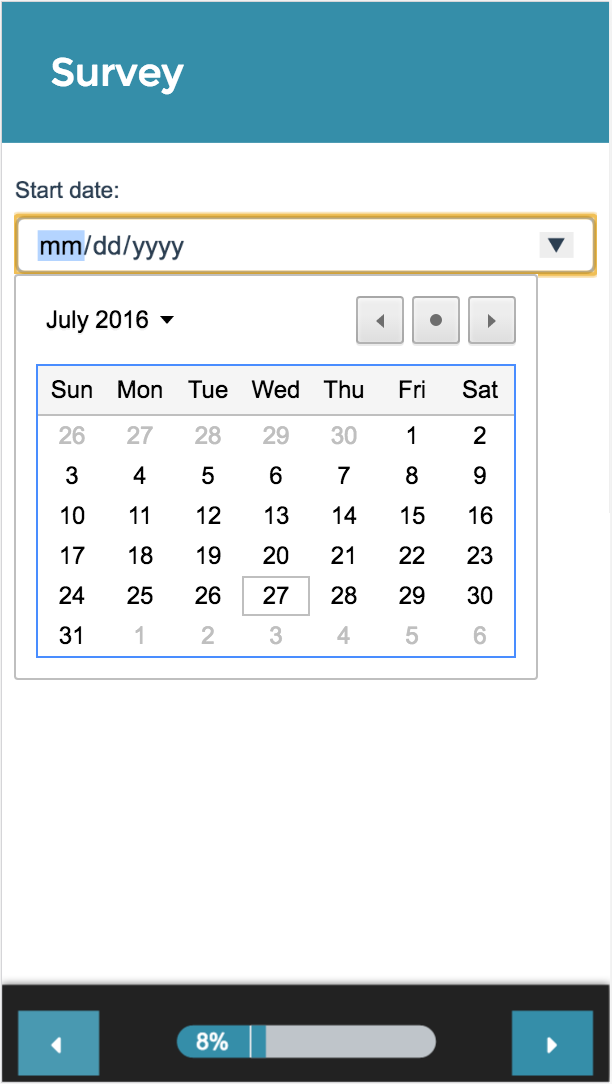Choose July 31 in the calendar
Screen dimensions: 612x1084
click(72, 636)
